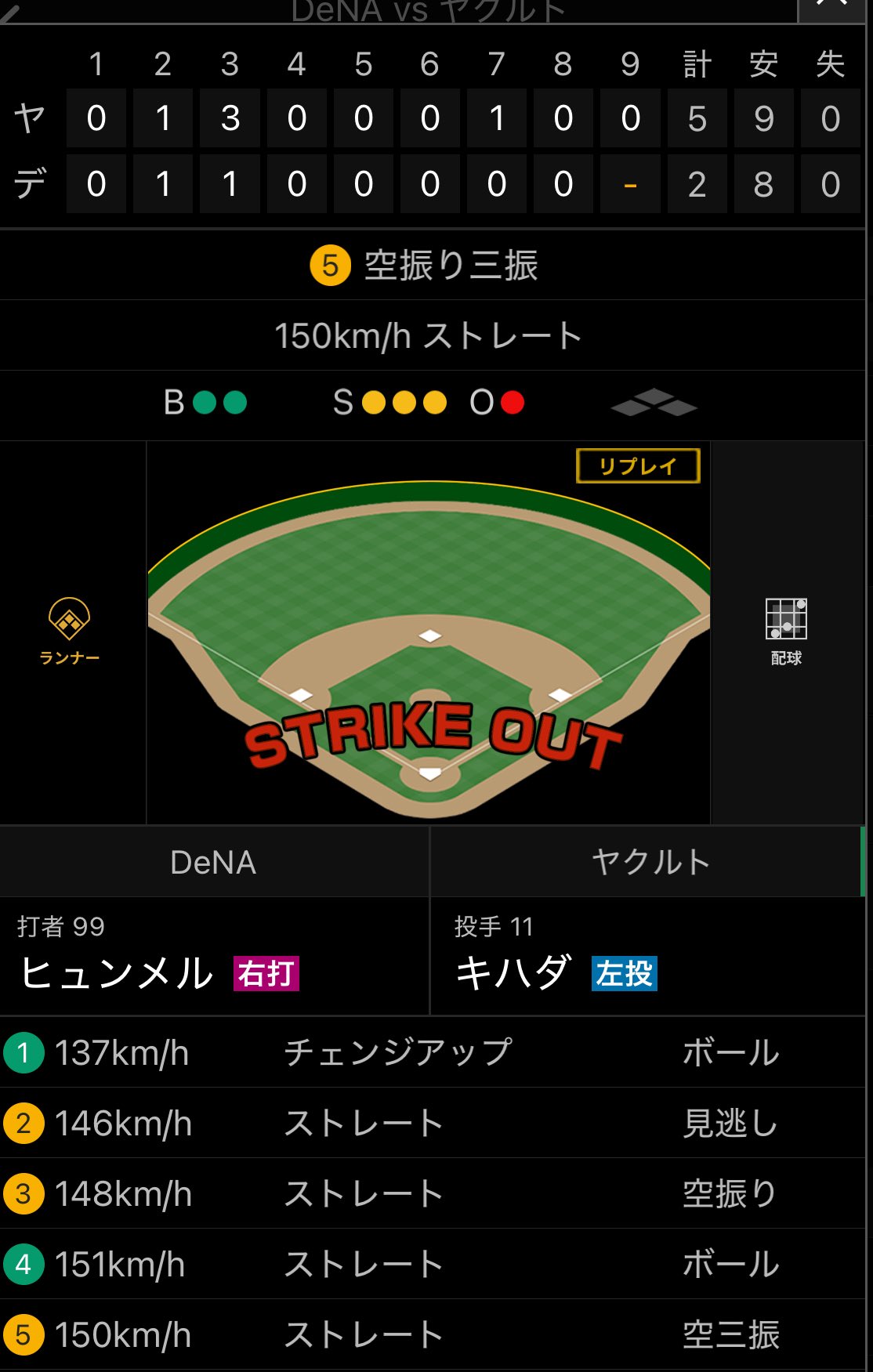873x1372 pixels.
Task: Open pitcher キハダ's details
Action: click(514, 972)
